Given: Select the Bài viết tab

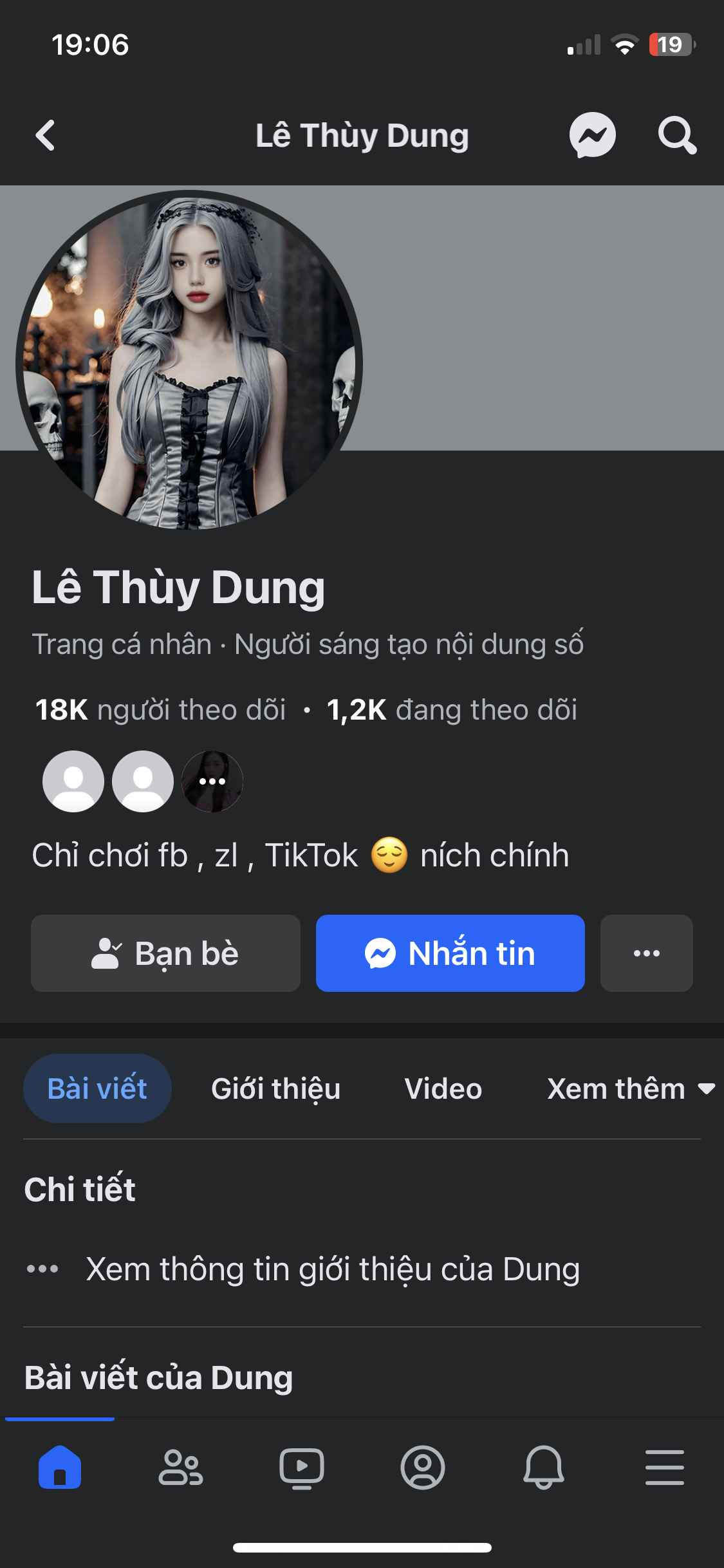Looking at the screenshot, I should [97, 1088].
